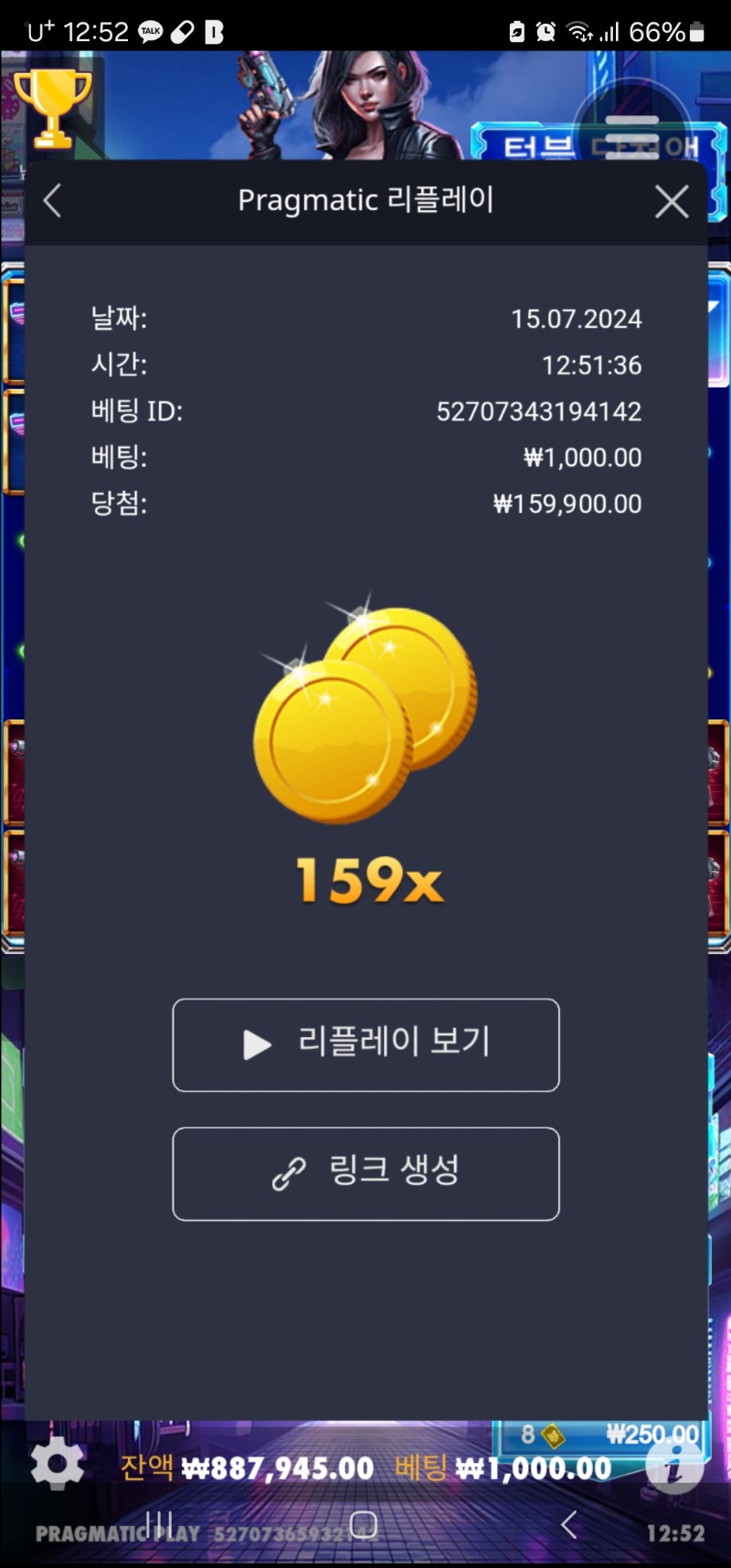Tap the system back button
The width and height of the screenshot is (731, 1568).
pos(569,1524)
